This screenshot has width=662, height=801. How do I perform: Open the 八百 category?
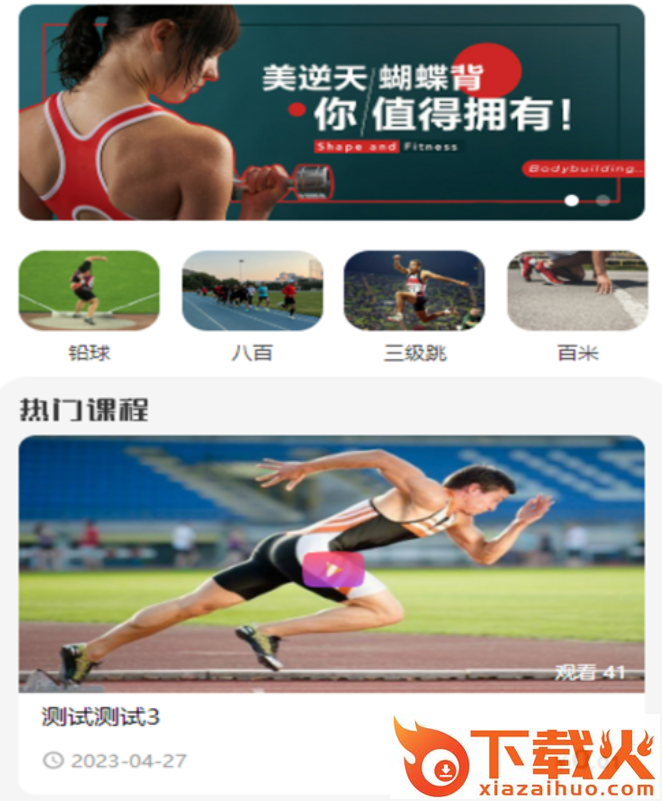click(252, 291)
